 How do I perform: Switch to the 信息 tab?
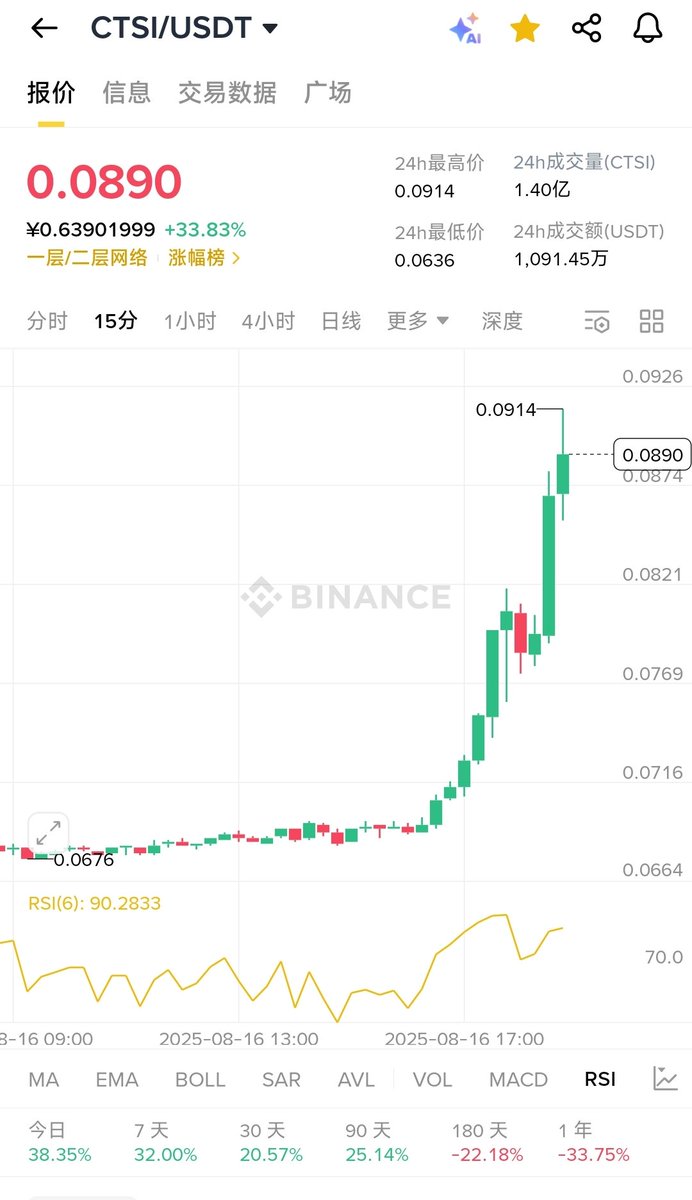[x=126, y=93]
